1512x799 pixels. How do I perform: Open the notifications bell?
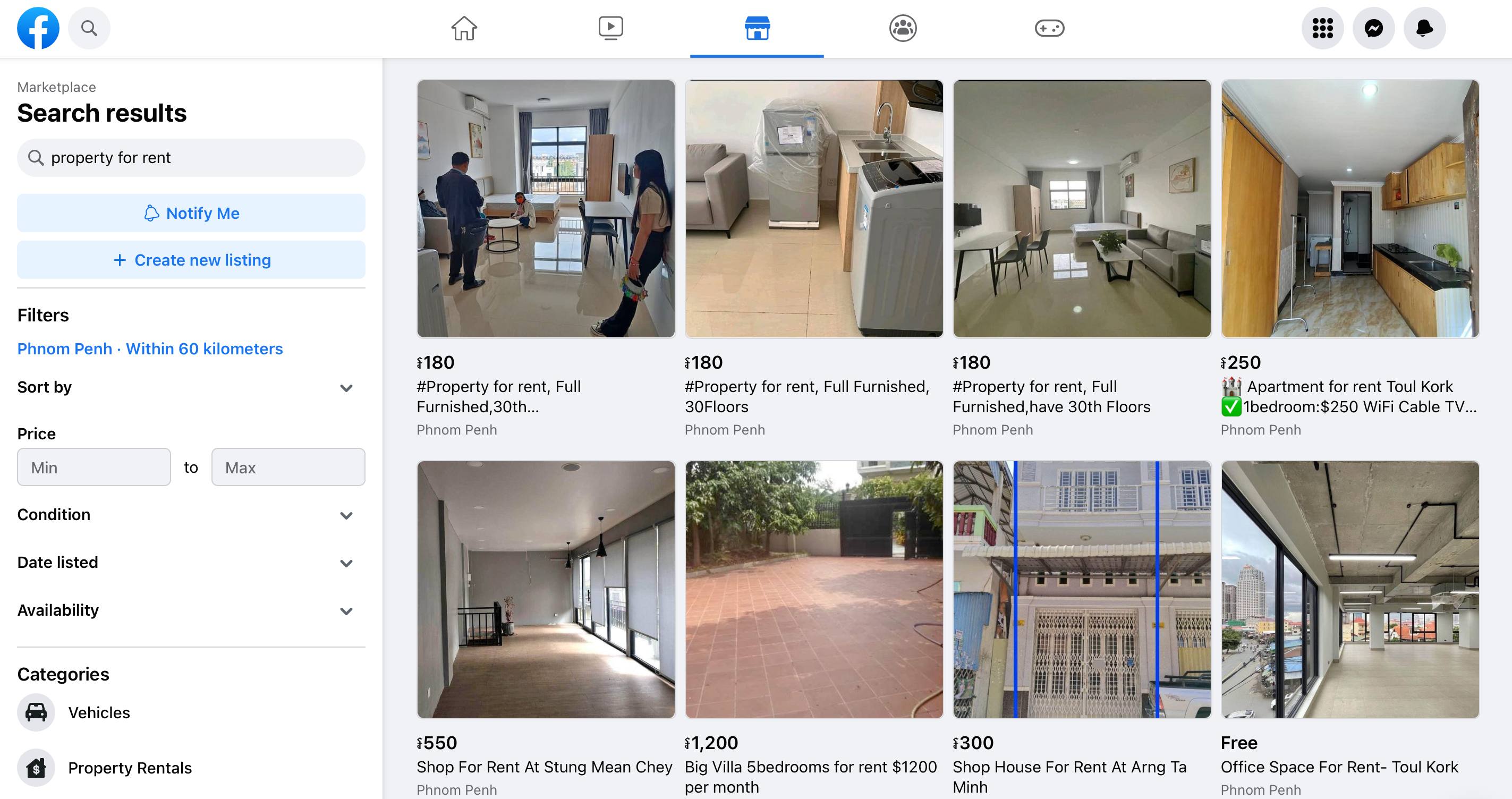1424,28
